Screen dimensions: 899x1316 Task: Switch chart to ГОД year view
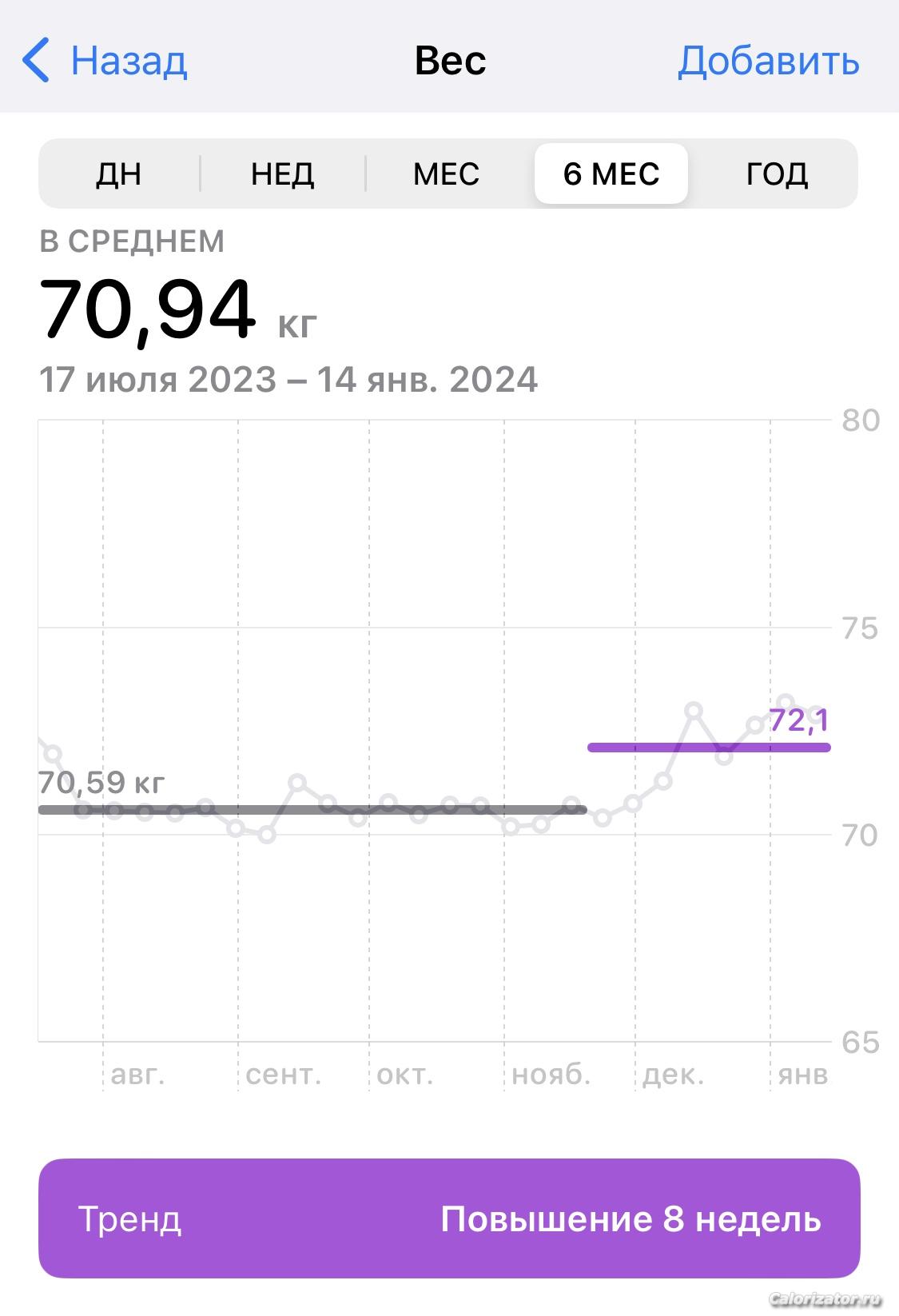tap(776, 173)
